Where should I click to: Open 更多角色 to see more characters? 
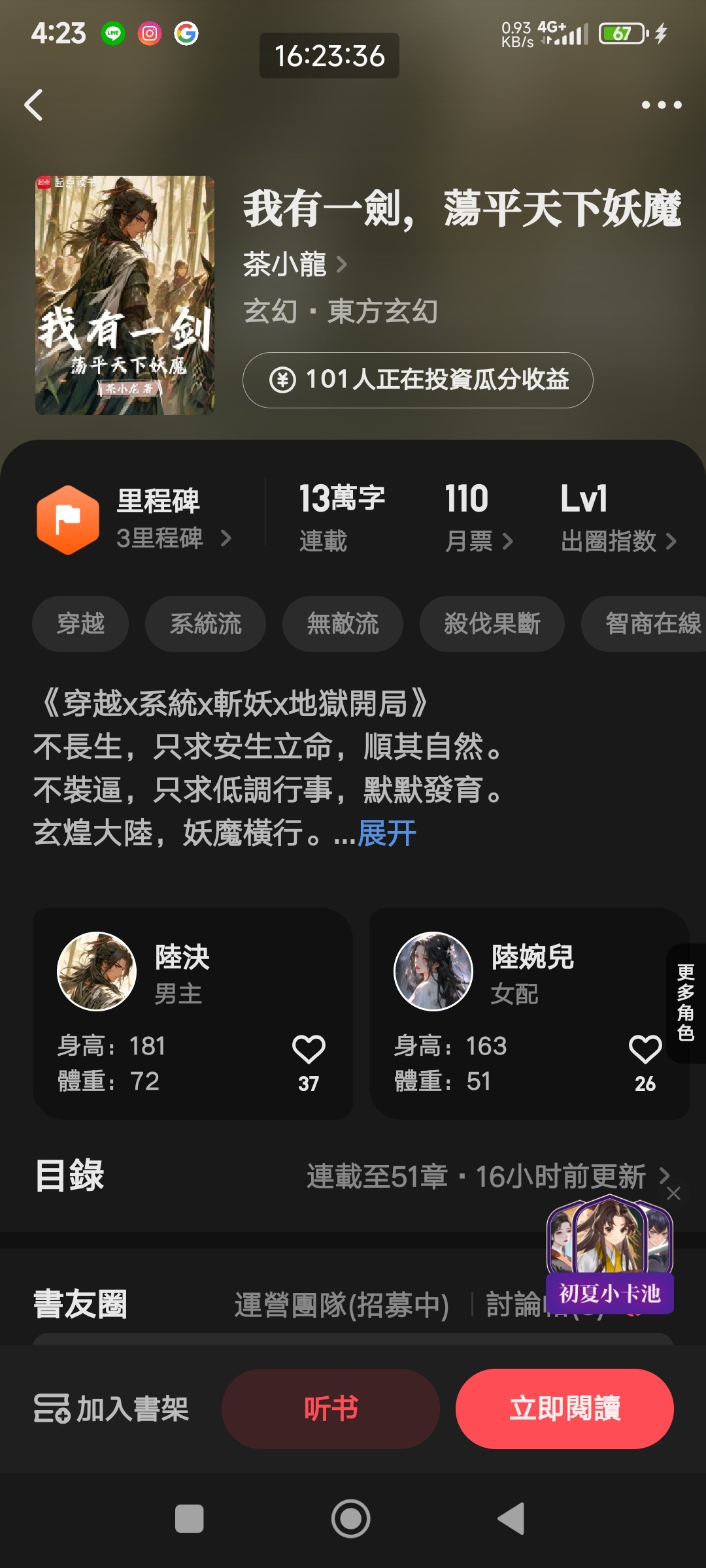(x=685, y=1002)
